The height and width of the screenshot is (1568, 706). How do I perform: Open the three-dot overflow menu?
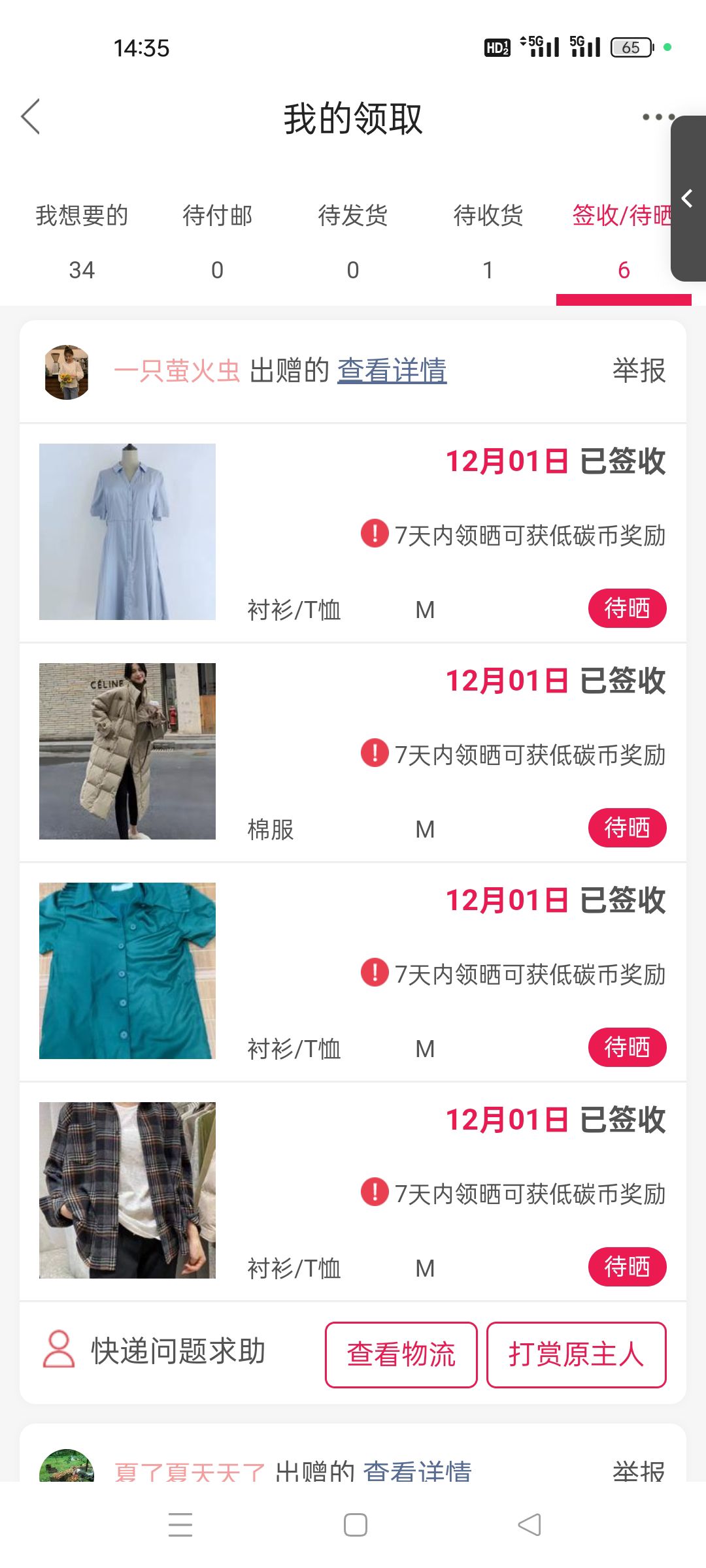point(657,117)
